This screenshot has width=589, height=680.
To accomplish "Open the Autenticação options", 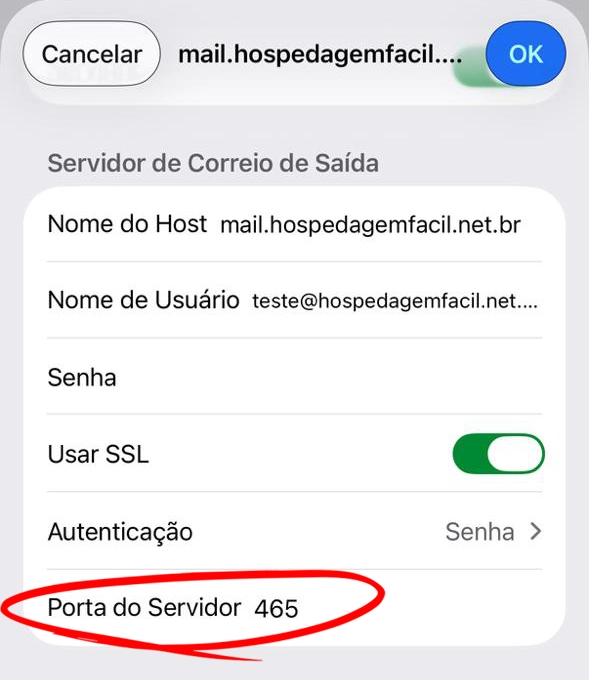I will tap(294, 531).
